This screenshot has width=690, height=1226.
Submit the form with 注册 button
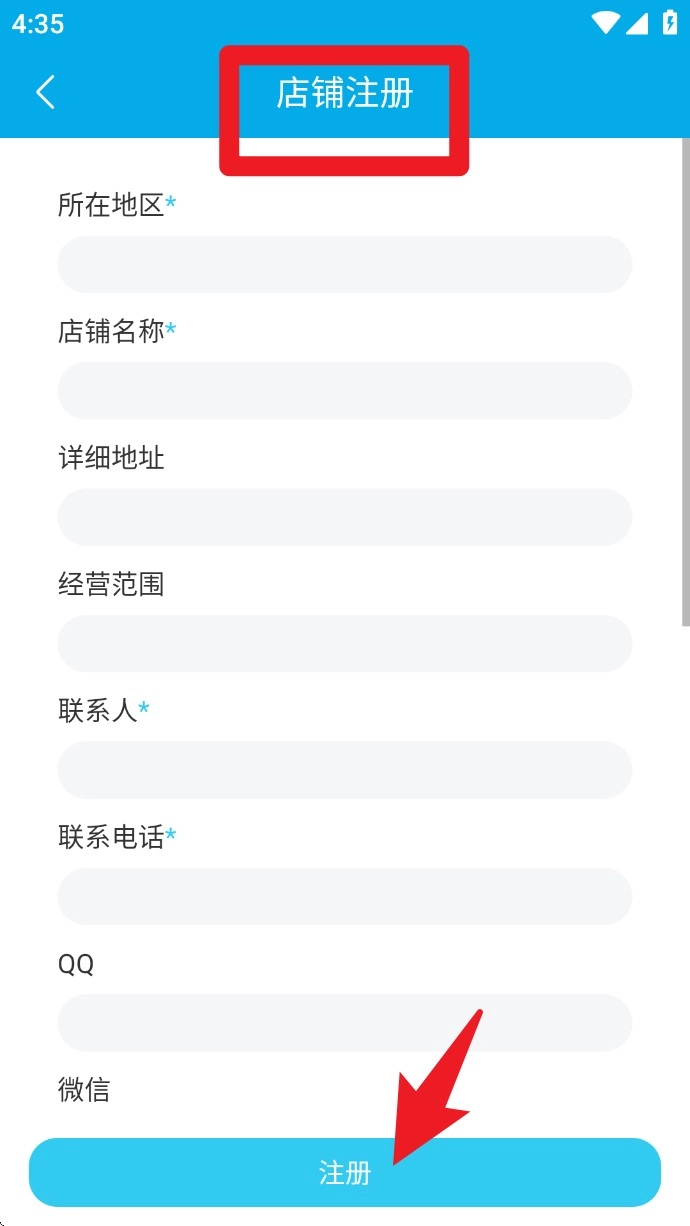344,1173
